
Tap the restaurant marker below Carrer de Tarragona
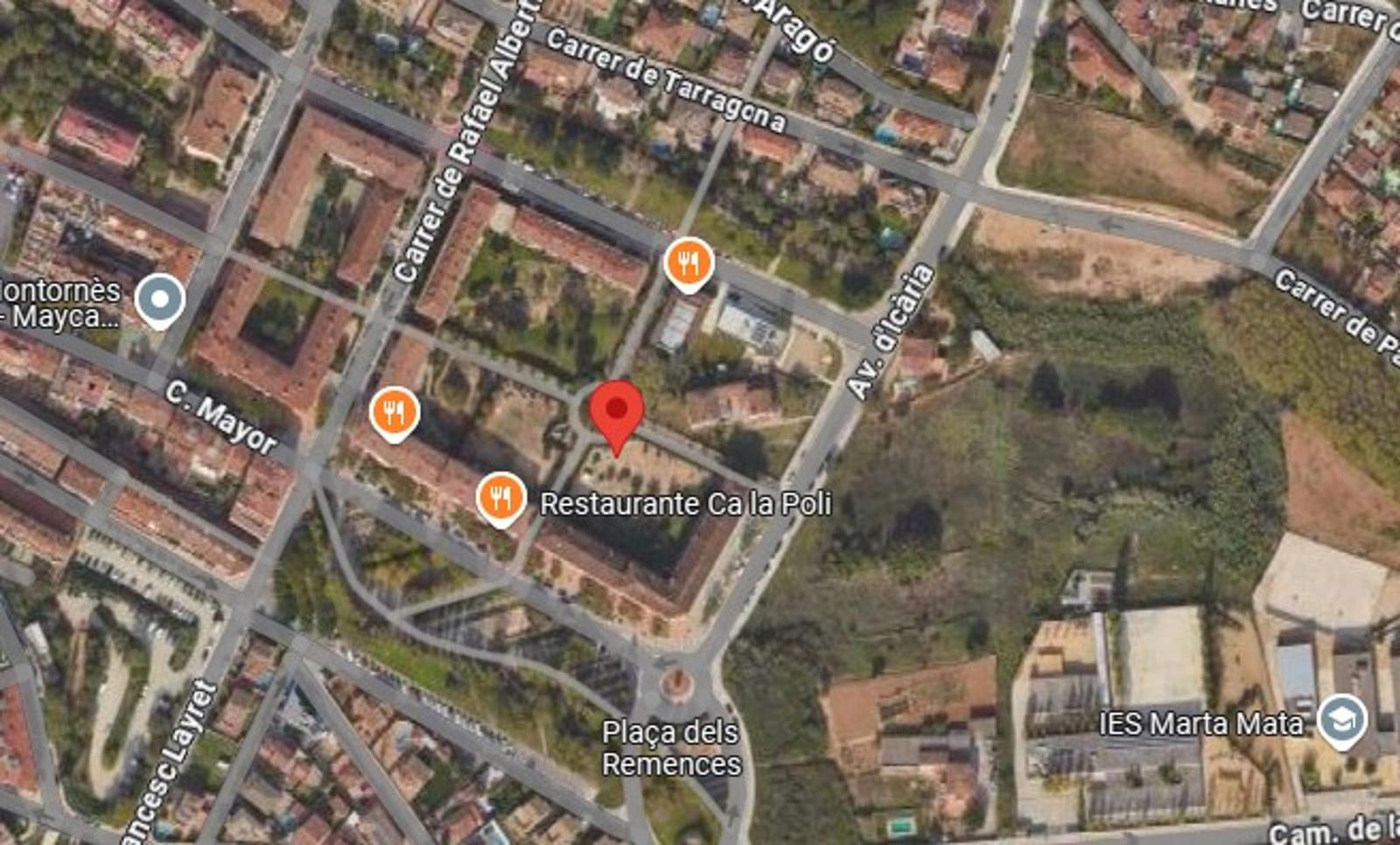(689, 262)
